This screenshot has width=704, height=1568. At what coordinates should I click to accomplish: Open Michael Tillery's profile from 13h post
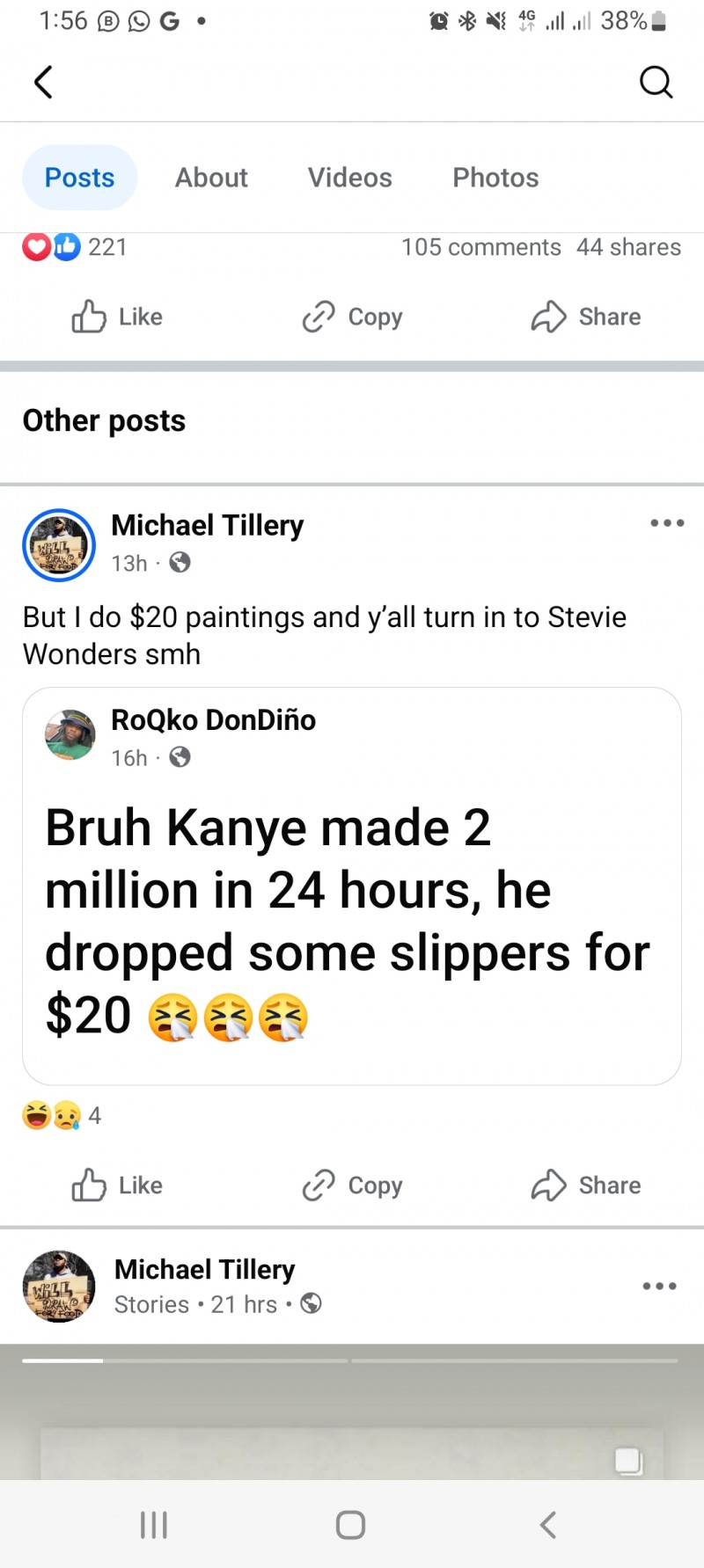207,525
